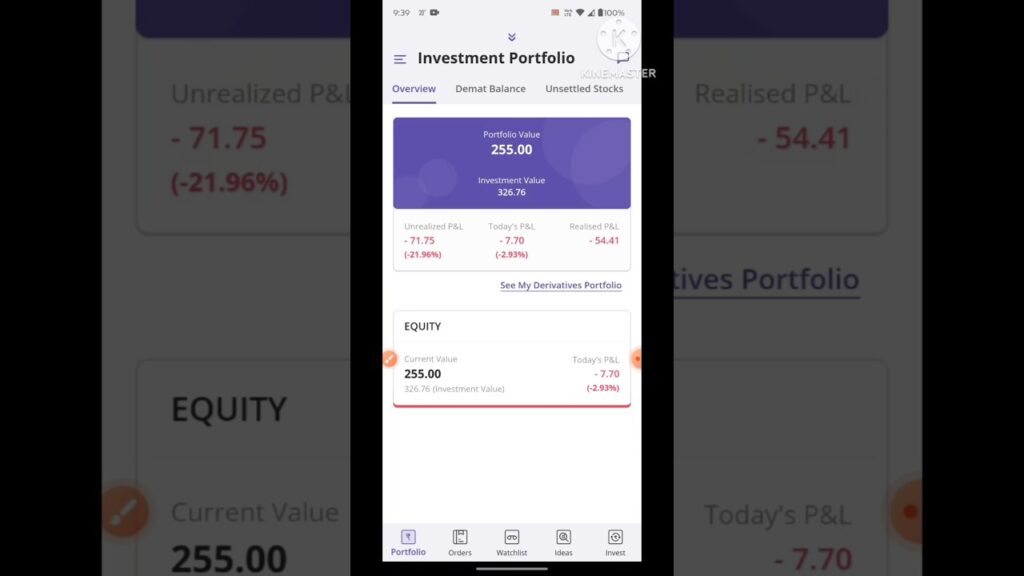The height and width of the screenshot is (576, 1024).
Task: Switch to the Ideas tab
Action: pos(564,542)
